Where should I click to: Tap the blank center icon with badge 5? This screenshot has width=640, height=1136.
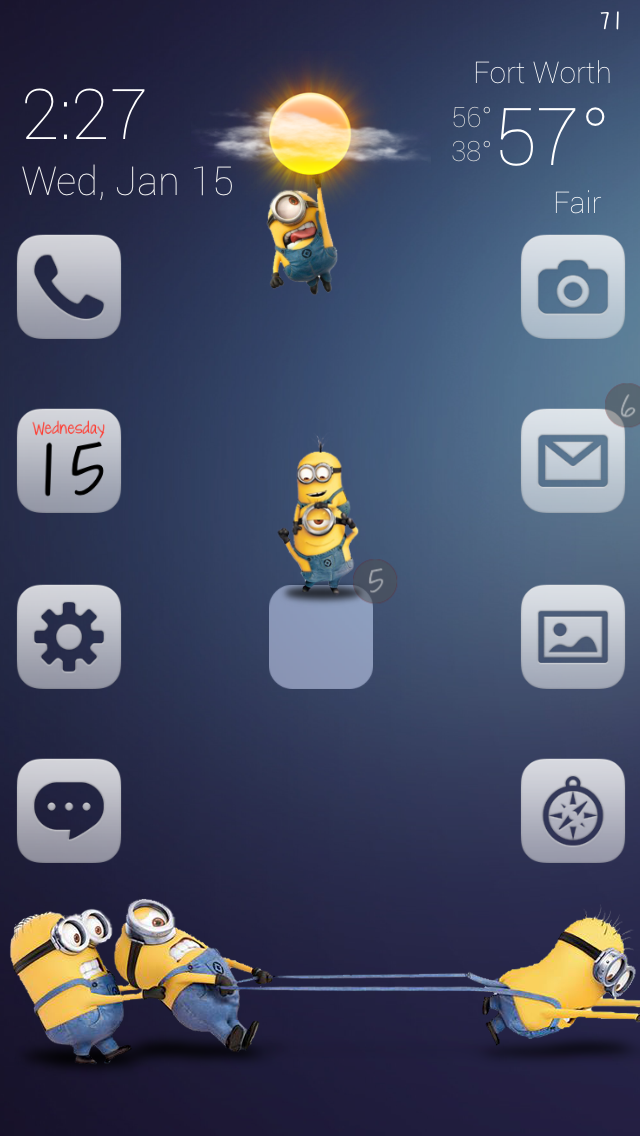(x=321, y=636)
